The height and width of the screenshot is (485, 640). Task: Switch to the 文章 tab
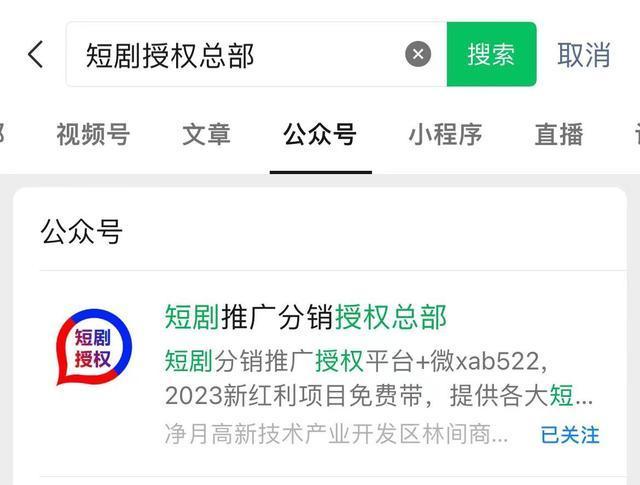coord(207,134)
